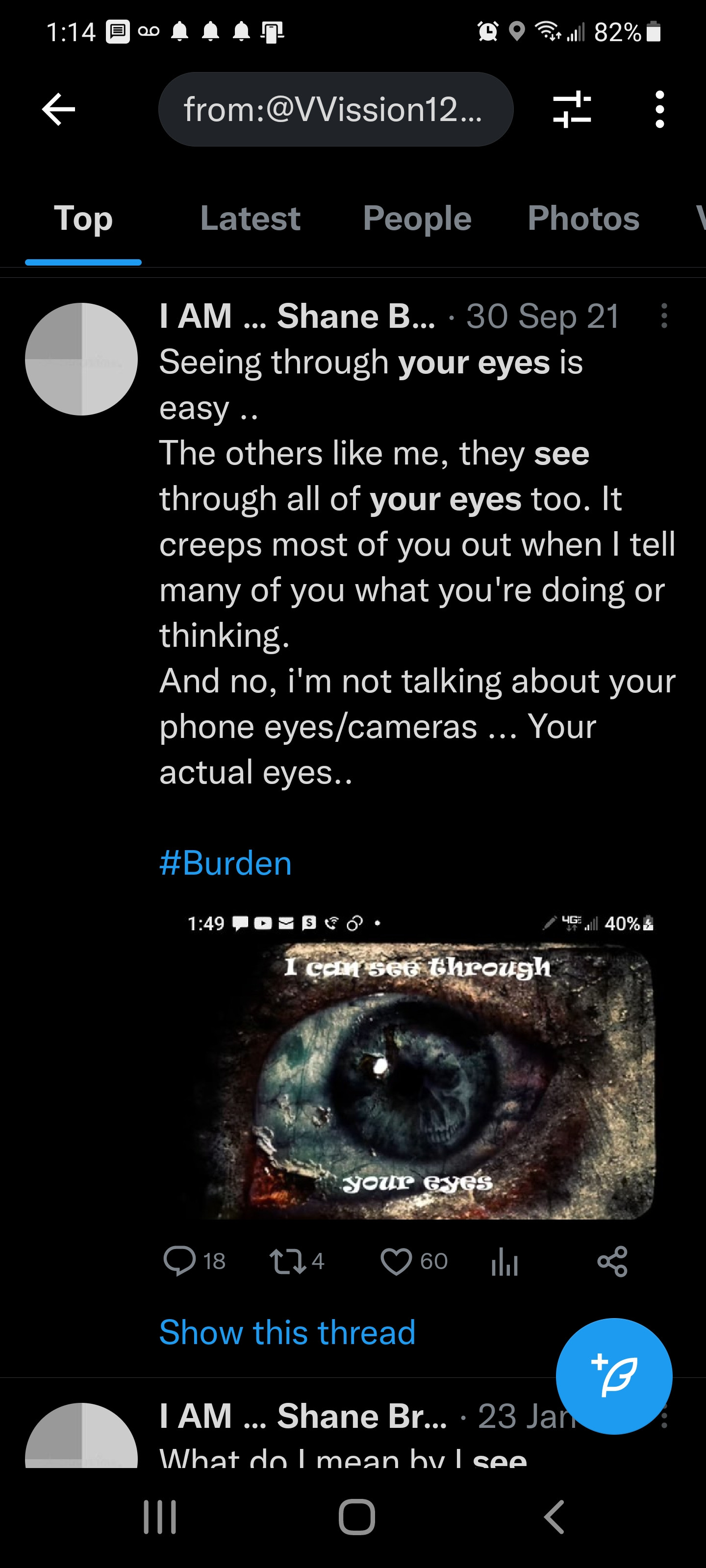706x1568 pixels.
Task: Go back using the arrow icon
Action: (x=58, y=110)
